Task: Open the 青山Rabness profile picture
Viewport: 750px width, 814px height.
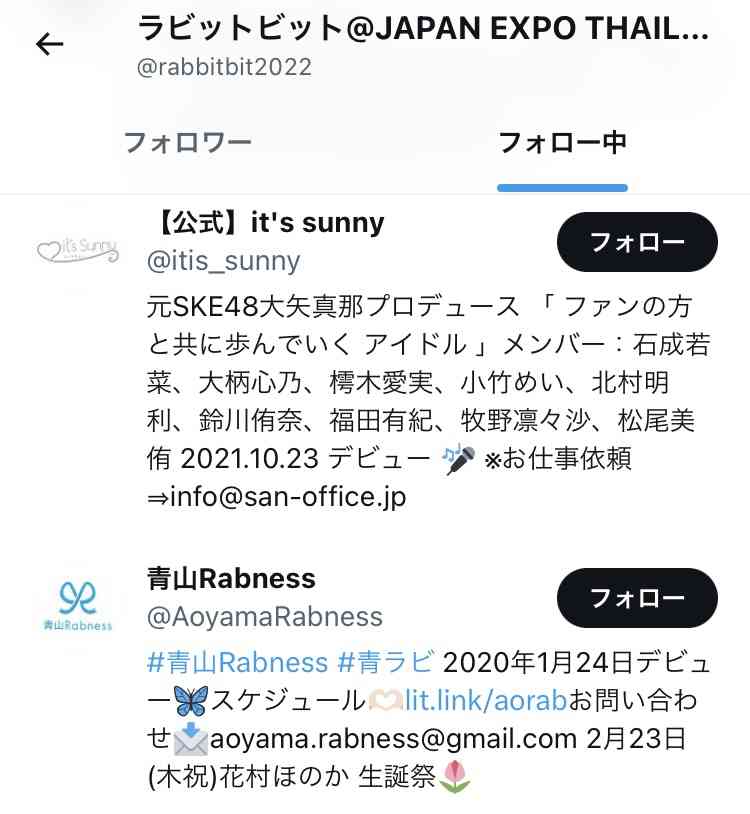Action: pyautogui.click(x=77, y=605)
